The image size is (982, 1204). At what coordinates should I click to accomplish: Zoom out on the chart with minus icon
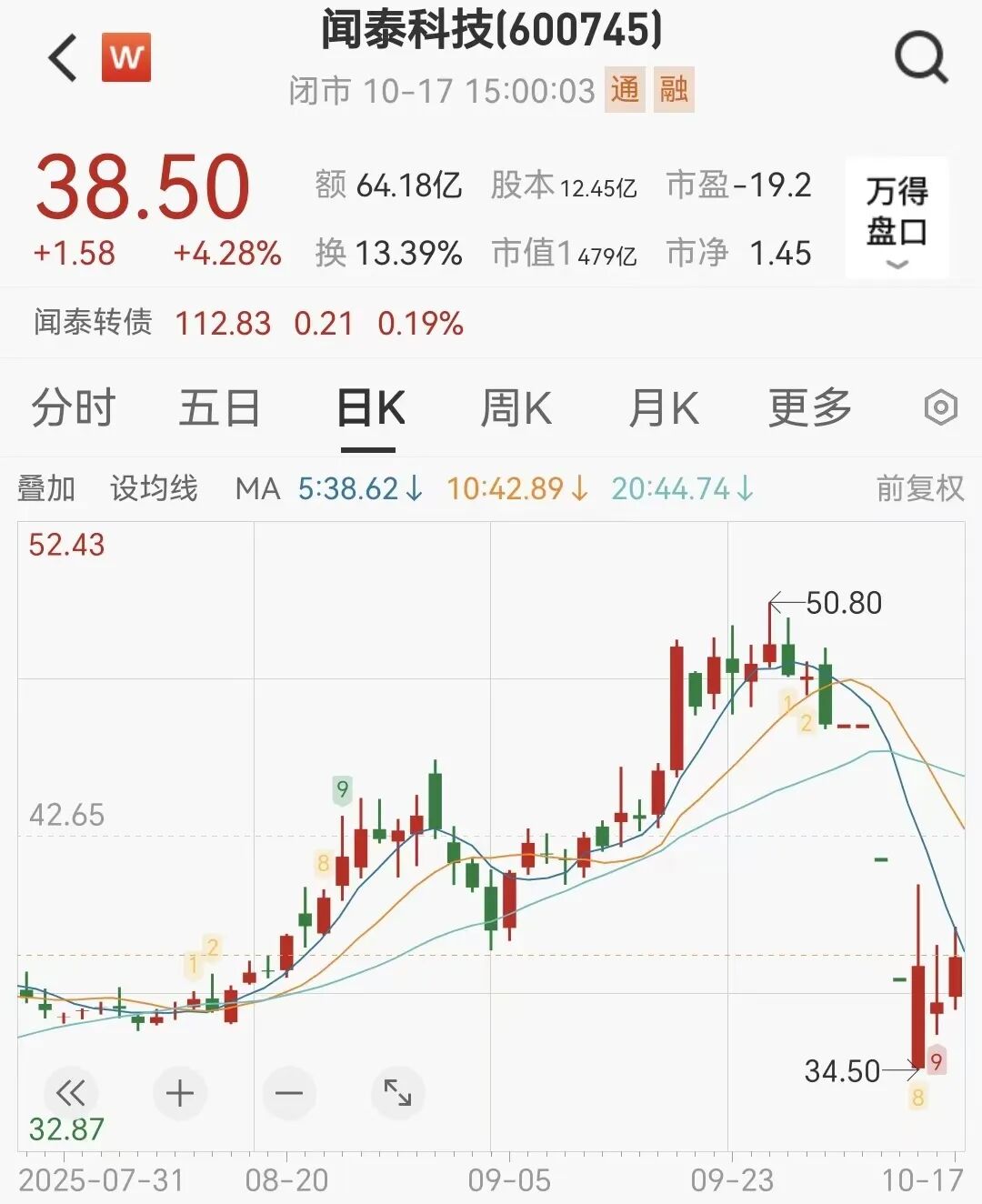click(289, 1093)
